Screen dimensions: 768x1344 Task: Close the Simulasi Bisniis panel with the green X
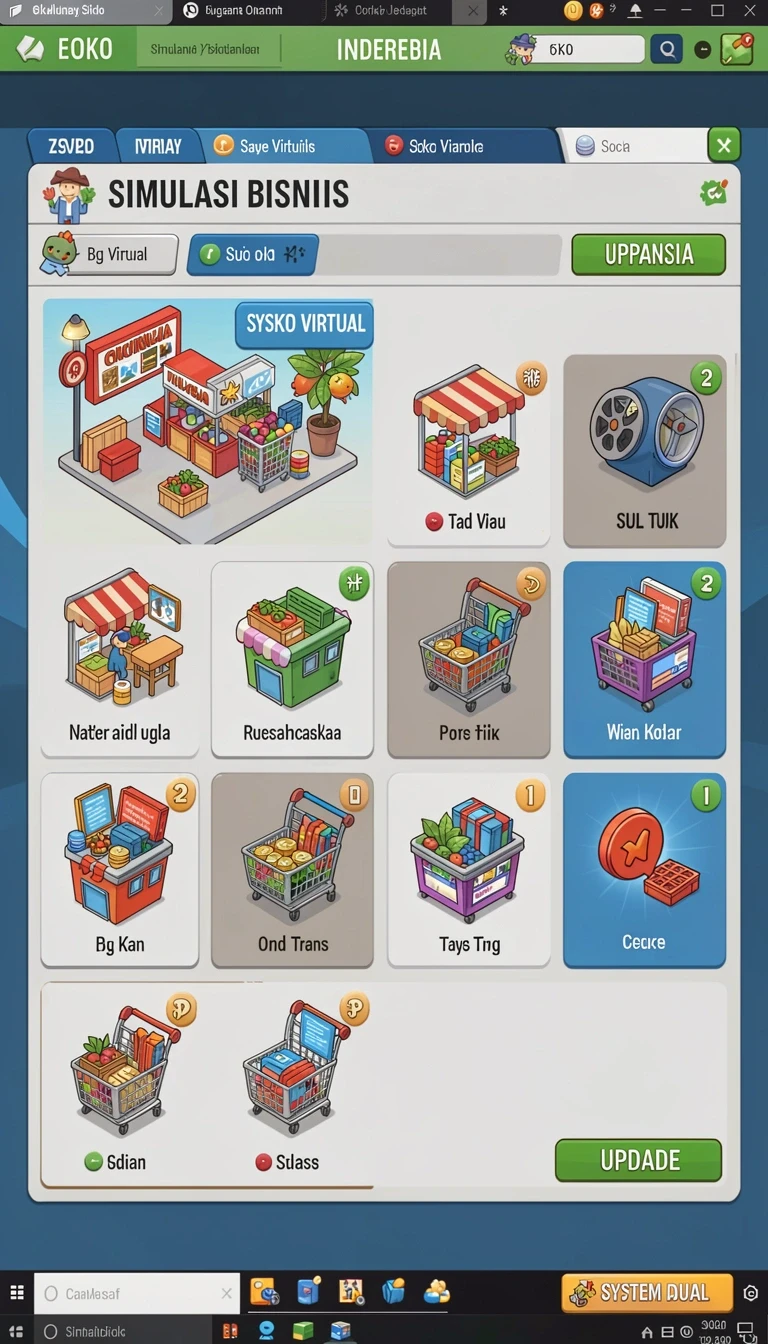(724, 145)
